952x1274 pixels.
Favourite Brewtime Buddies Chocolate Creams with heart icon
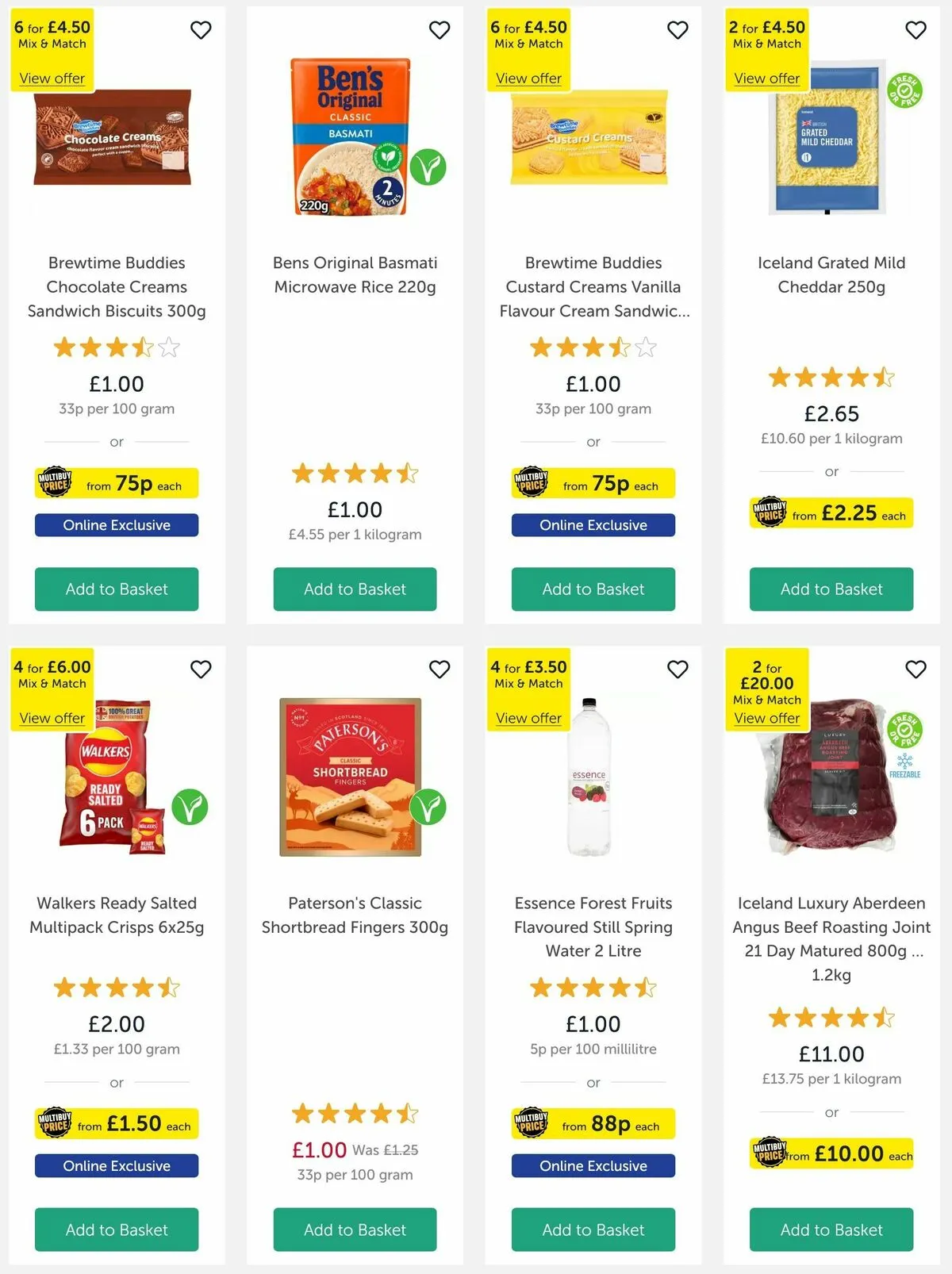click(201, 30)
